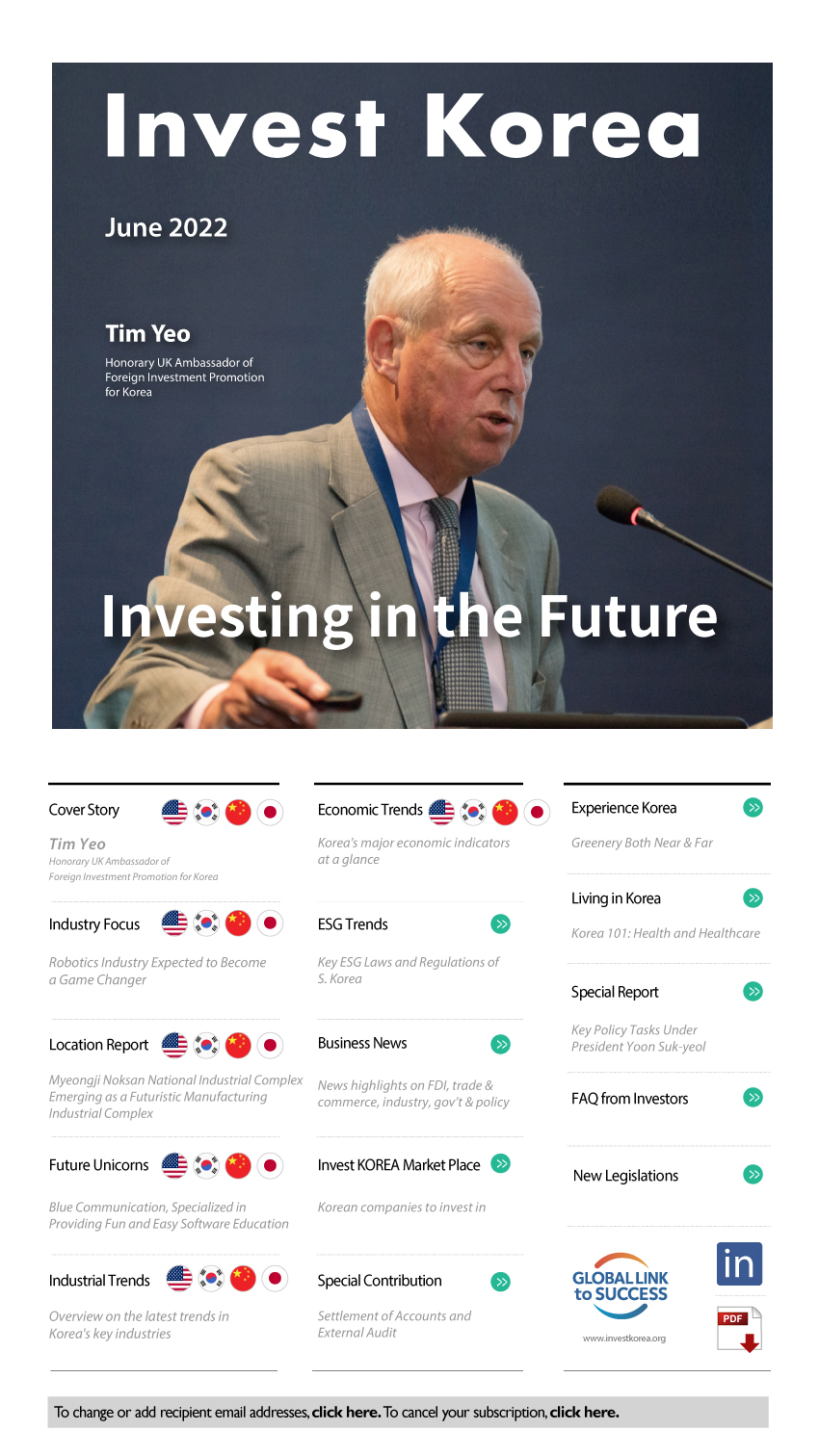
Task: Open Industrial Trends US flag version
Action: [x=179, y=1279]
